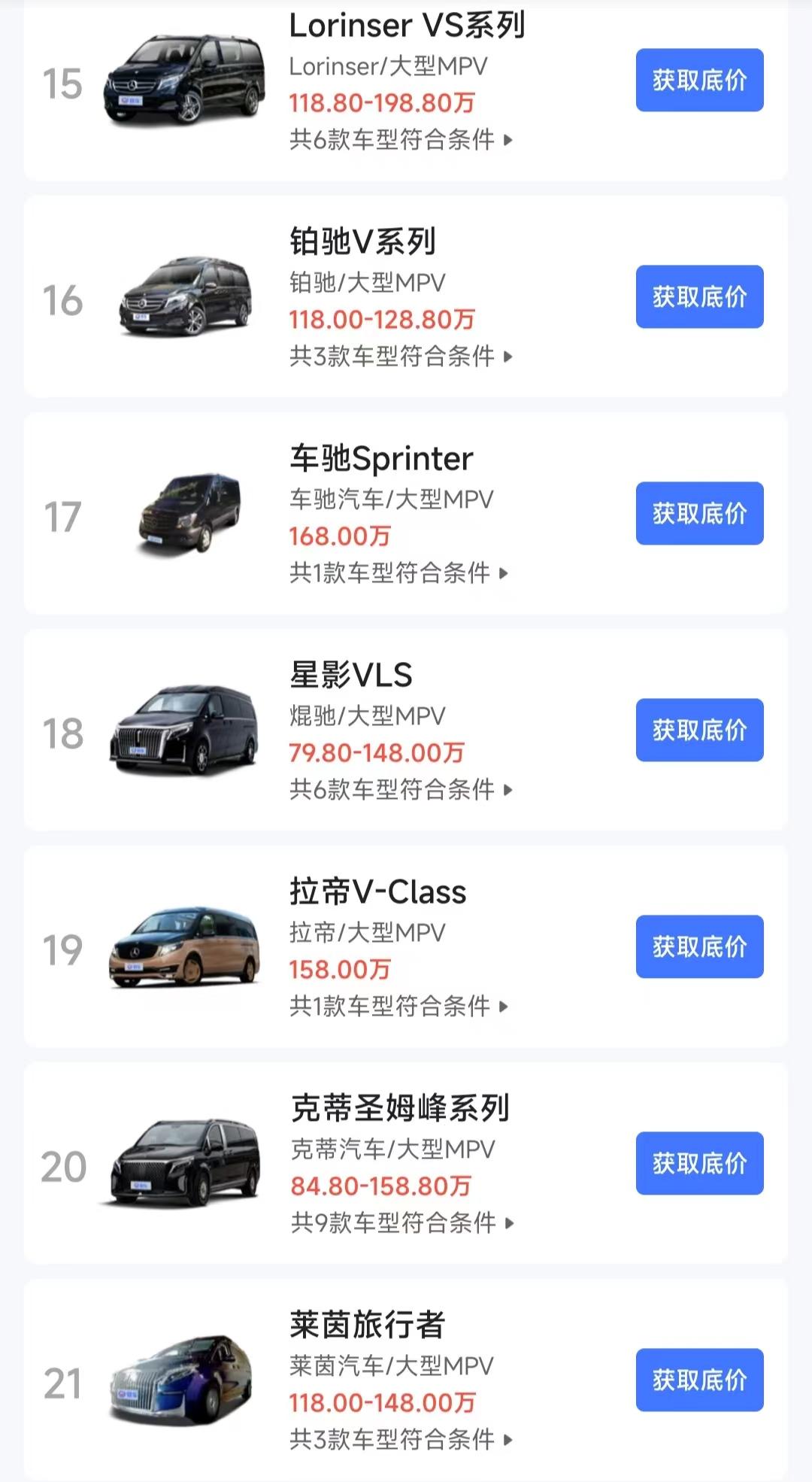Expand the 6 matching models of Lorinser VS系列
Screen dimensions: 812x1482
point(401,140)
